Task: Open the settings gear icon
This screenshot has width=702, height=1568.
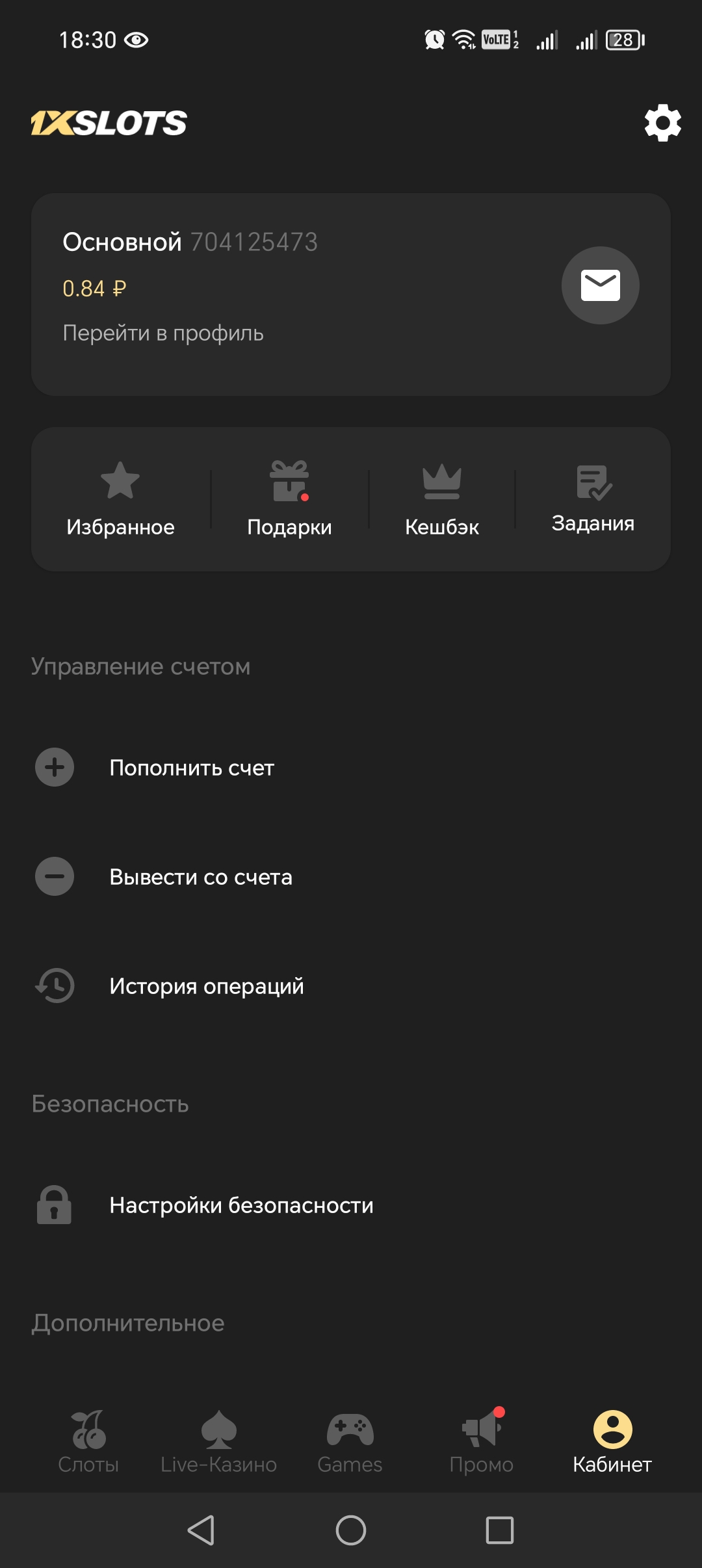Action: tap(662, 123)
